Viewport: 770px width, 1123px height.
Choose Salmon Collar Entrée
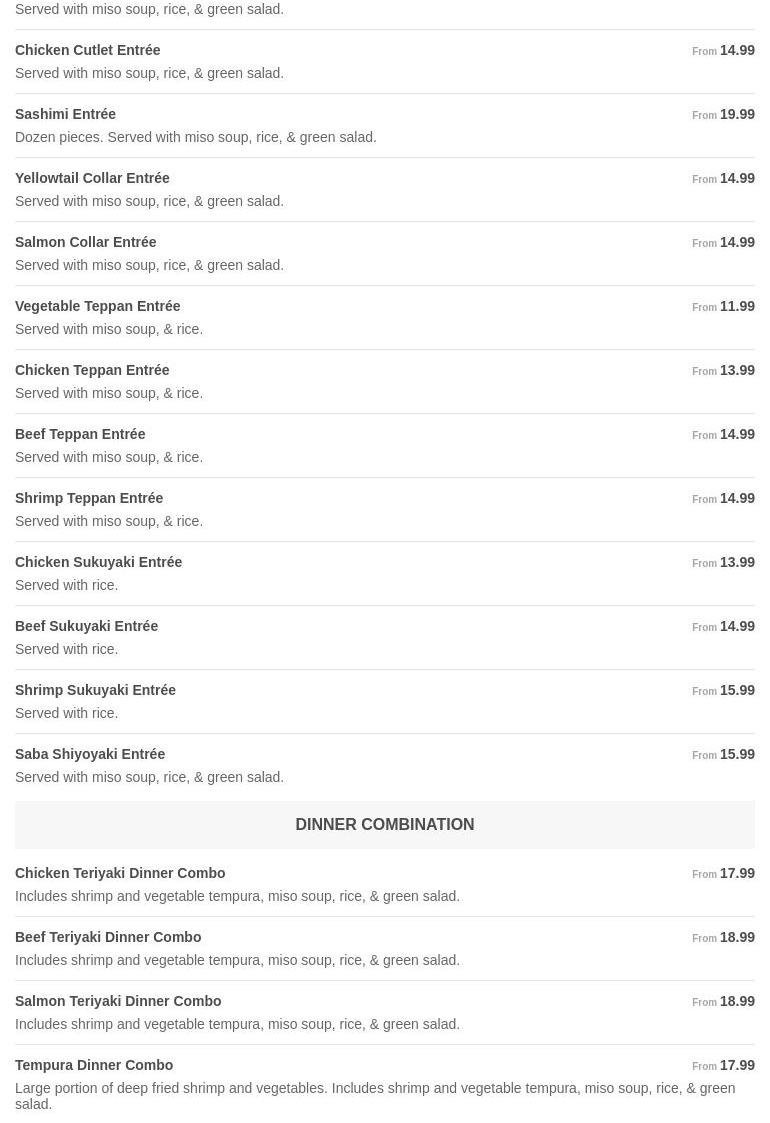click(86, 242)
